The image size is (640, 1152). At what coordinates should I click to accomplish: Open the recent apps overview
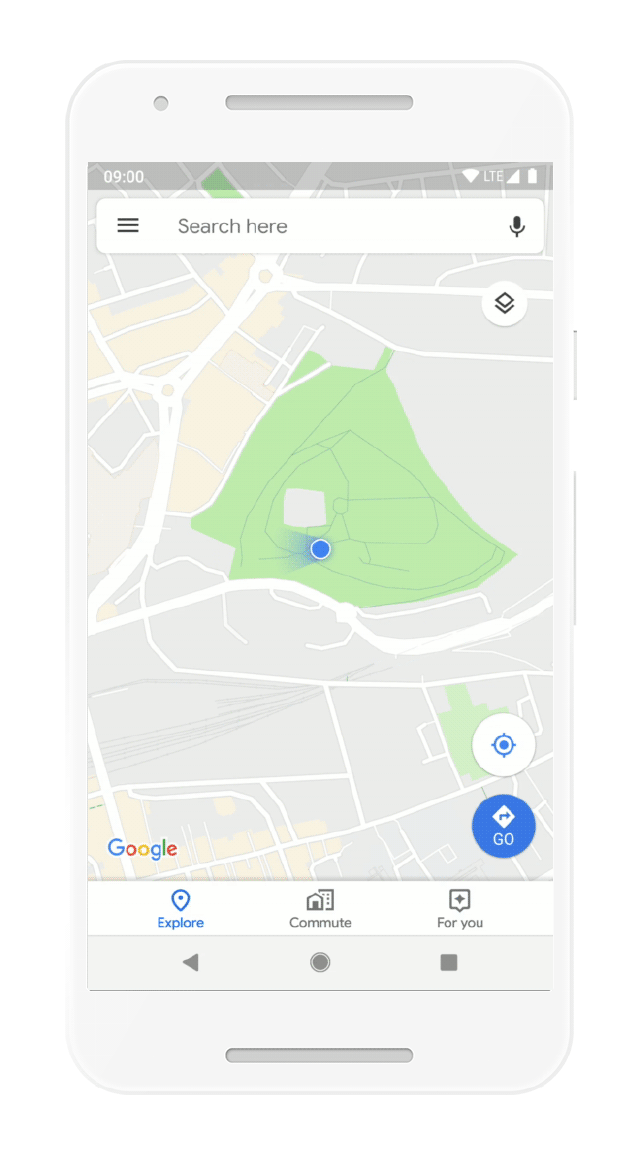[x=449, y=962]
